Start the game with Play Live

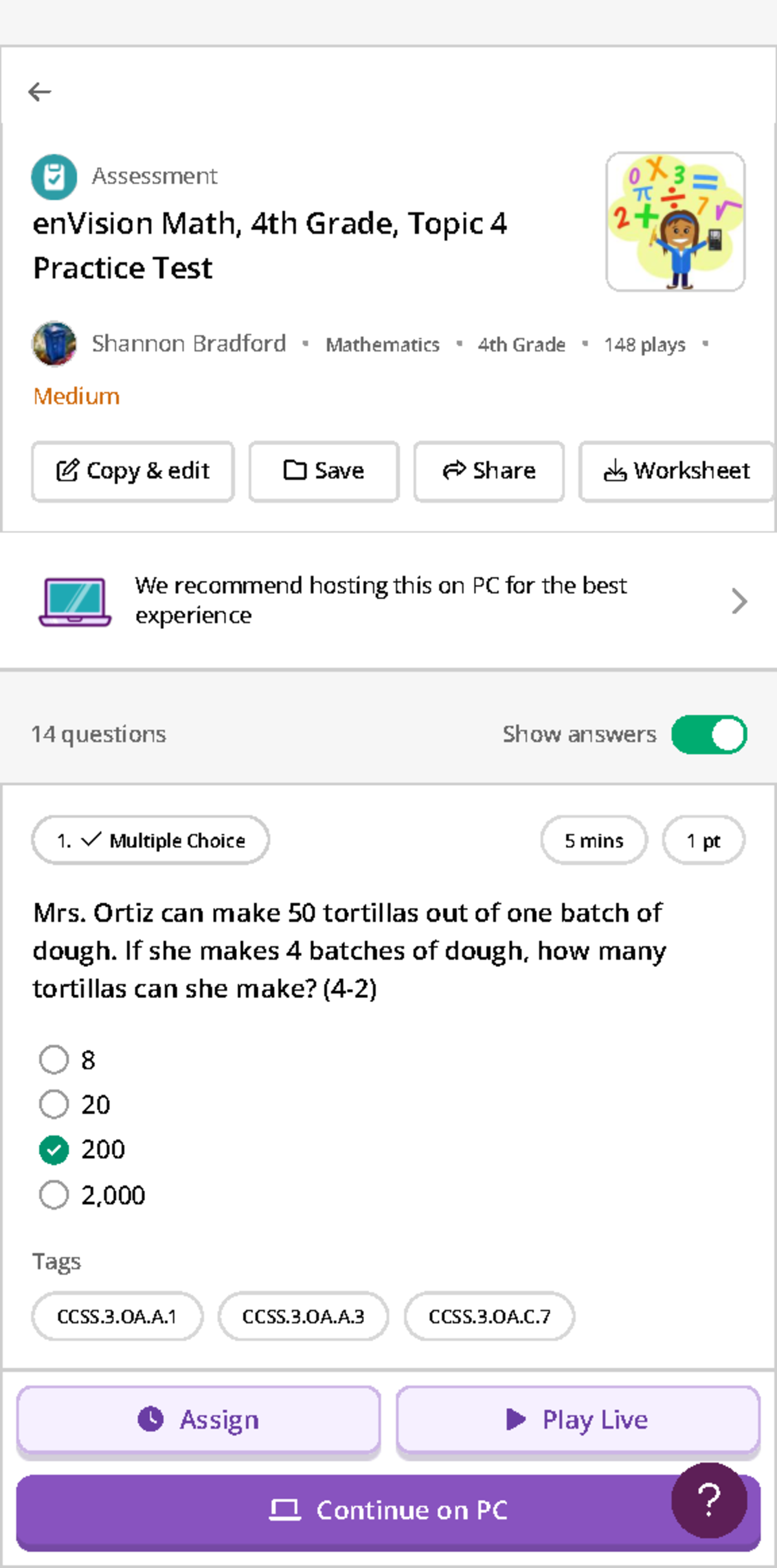click(x=578, y=1420)
